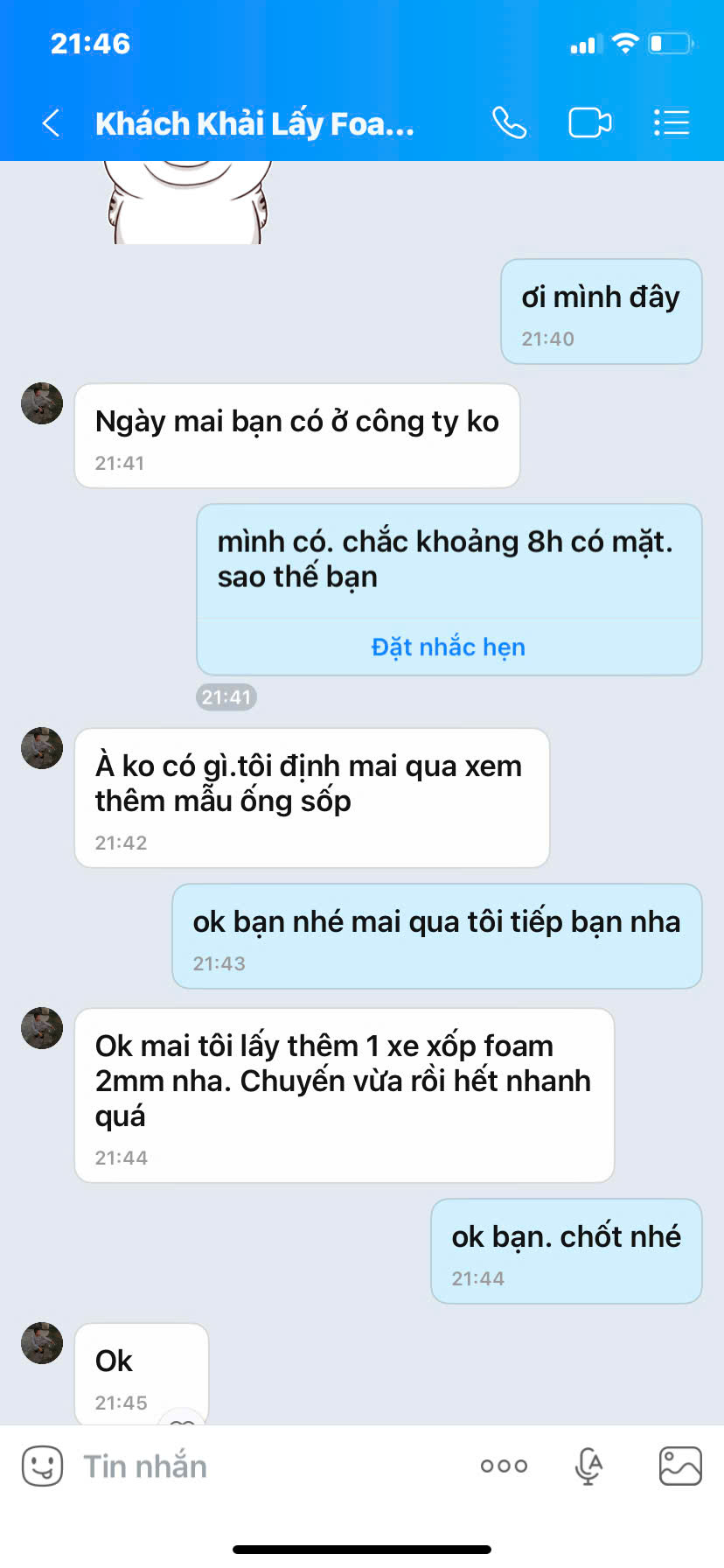Open the sticker and emoji picker
The width and height of the screenshot is (724, 1568).
pyautogui.click(x=42, y=1466)
